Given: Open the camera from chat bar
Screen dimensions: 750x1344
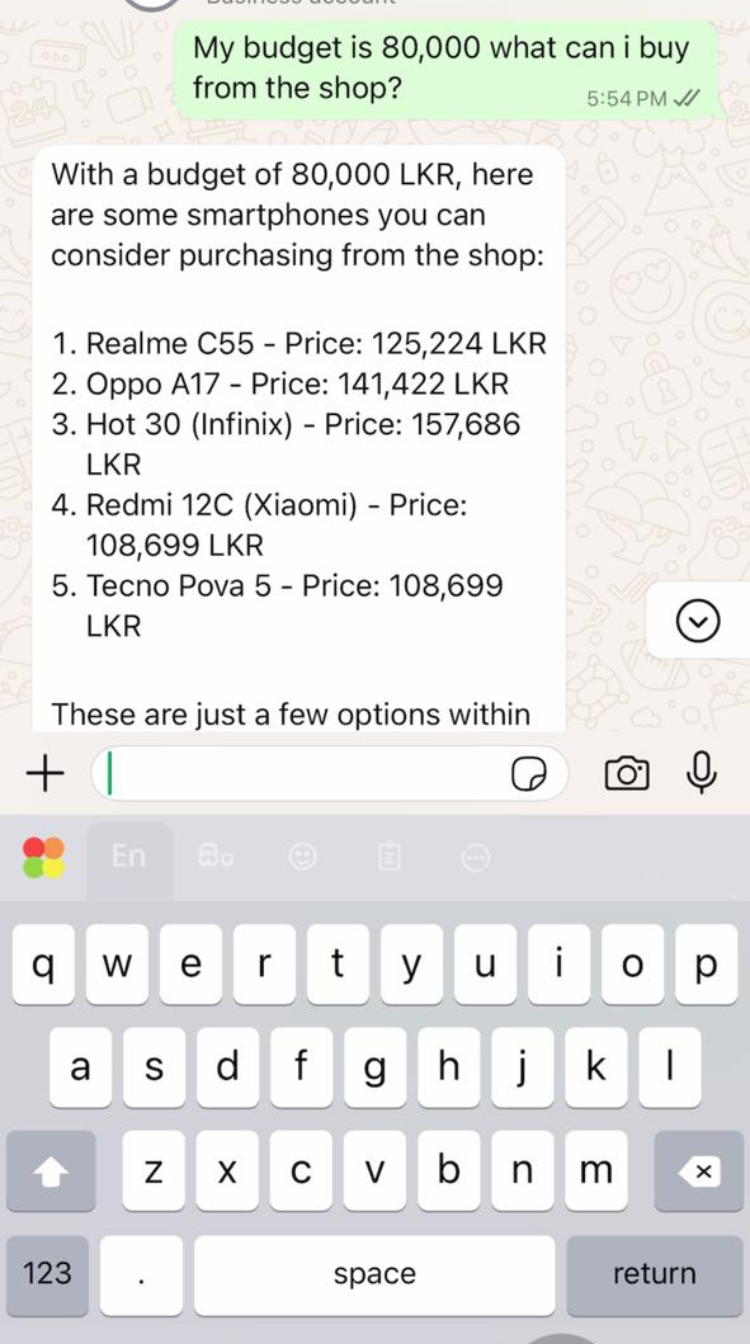Looking at the screenshot, I should 627,773.
